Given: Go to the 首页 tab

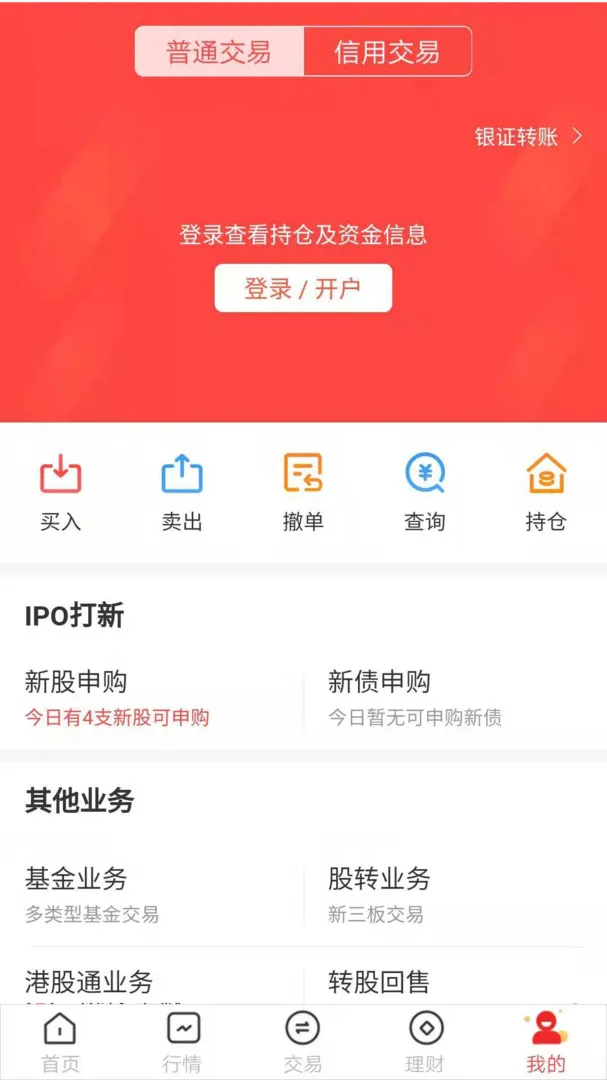Looking at the screenshot, I should [60, 1041].
